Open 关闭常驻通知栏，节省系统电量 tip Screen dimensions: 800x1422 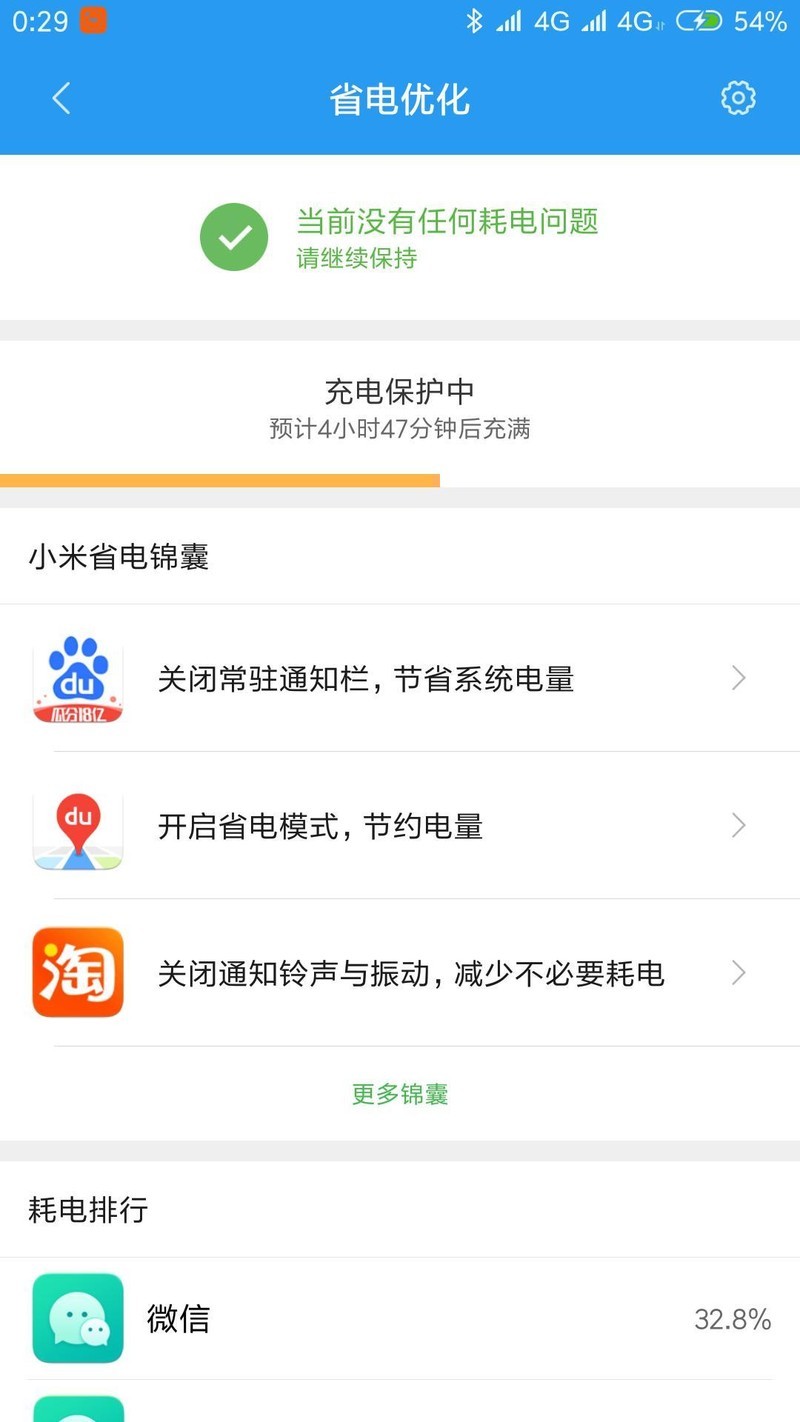tap(400, 679)
